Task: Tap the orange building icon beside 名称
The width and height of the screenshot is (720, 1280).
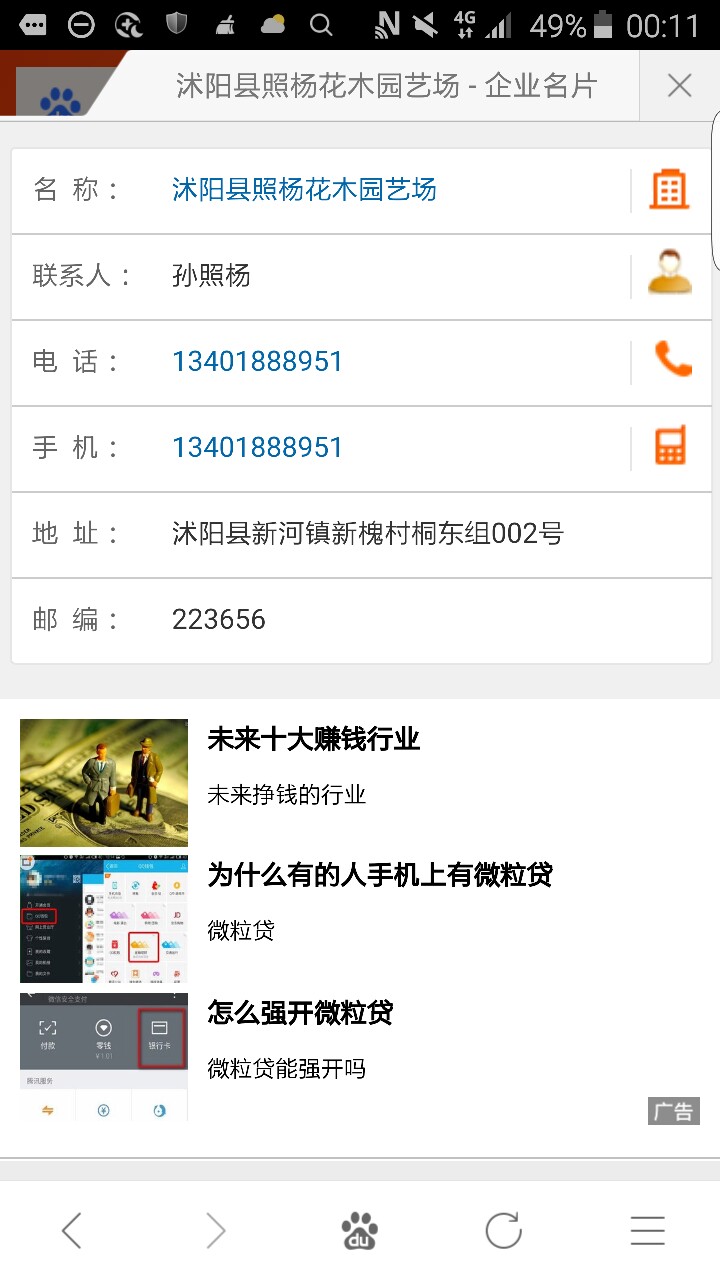Action: click(x=669, y=190)
